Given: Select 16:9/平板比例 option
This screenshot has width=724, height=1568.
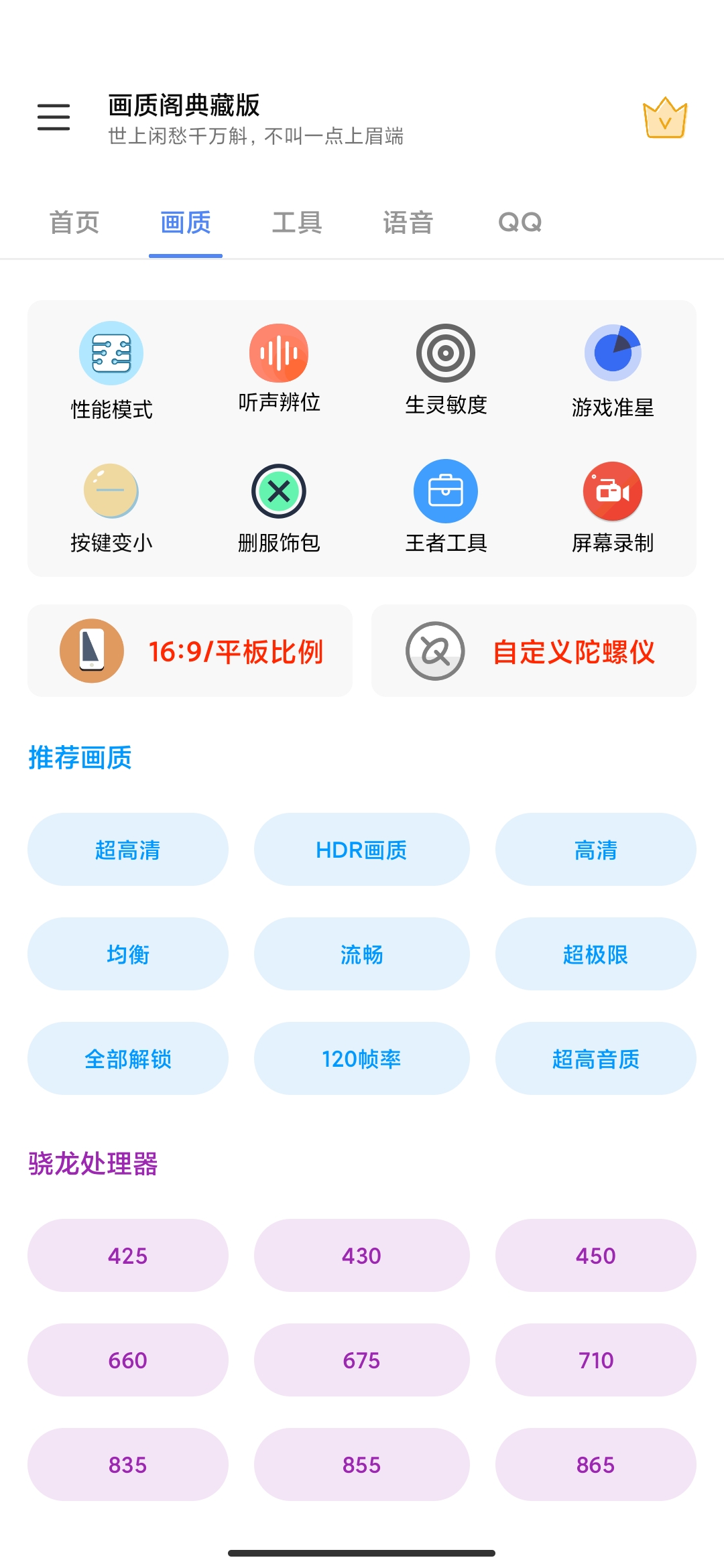Looking at the screenshot, I should [x=190, y=651].
